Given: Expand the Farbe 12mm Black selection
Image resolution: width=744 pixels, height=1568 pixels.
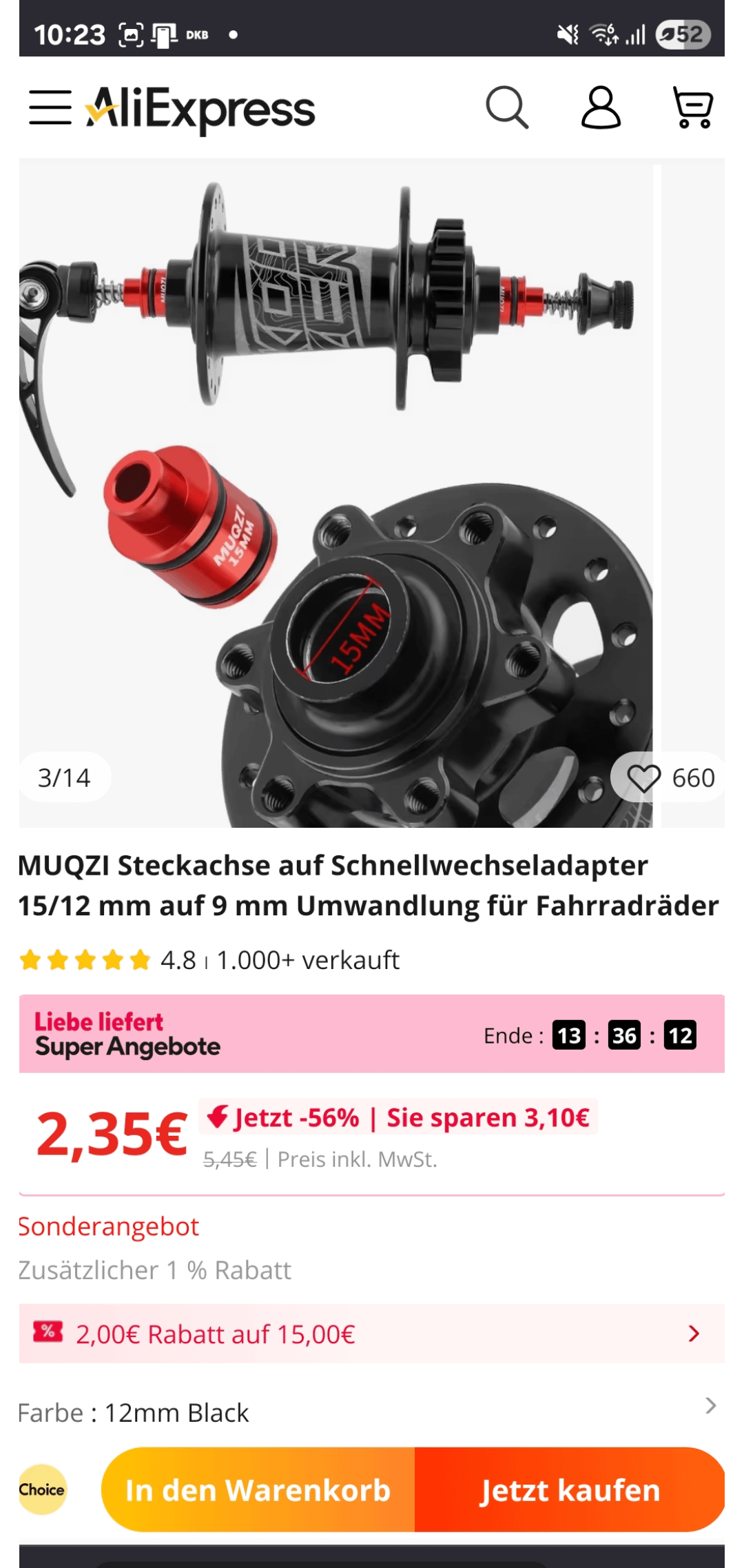Looking at the screenshot, I should click(x=371, y=1413).
